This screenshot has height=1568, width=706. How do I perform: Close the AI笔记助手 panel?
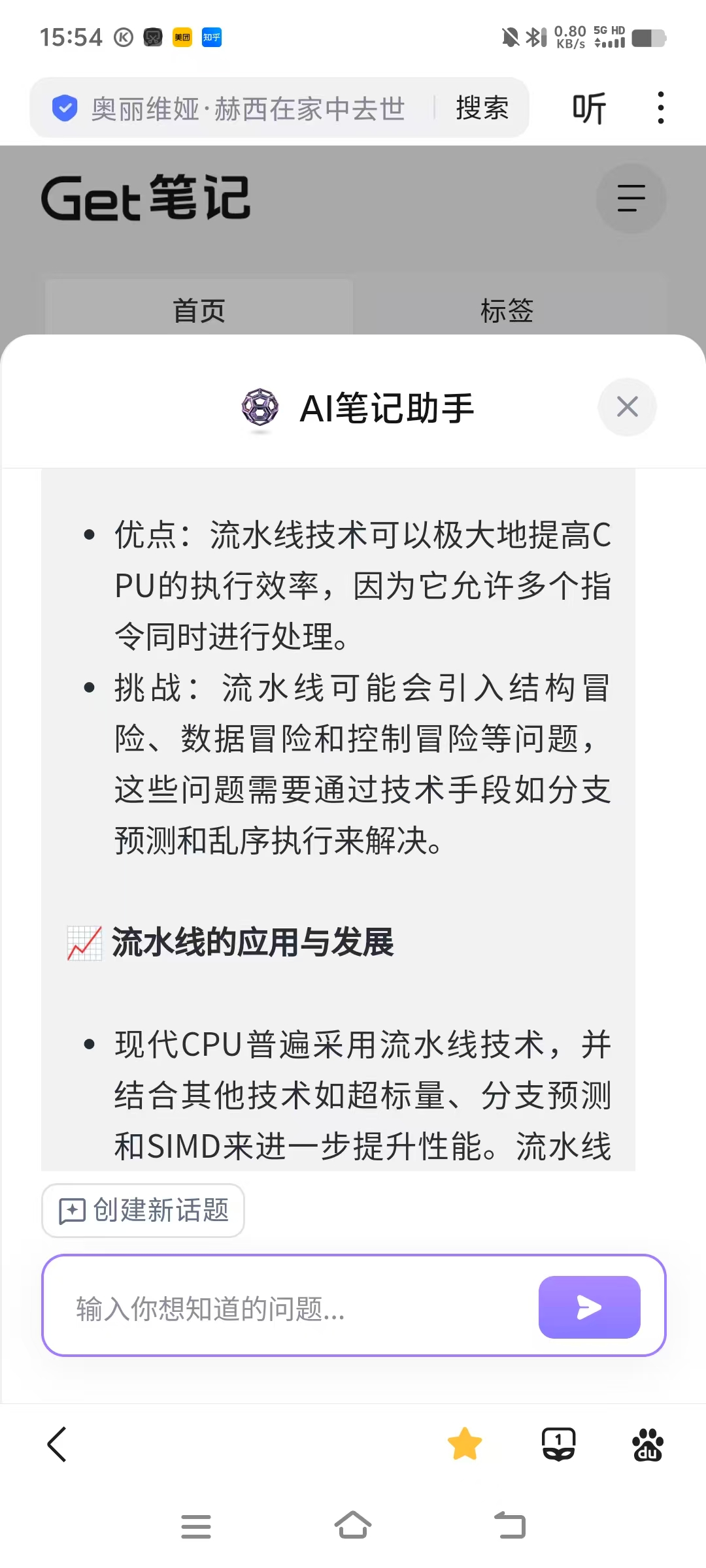(x=627, y=407)
